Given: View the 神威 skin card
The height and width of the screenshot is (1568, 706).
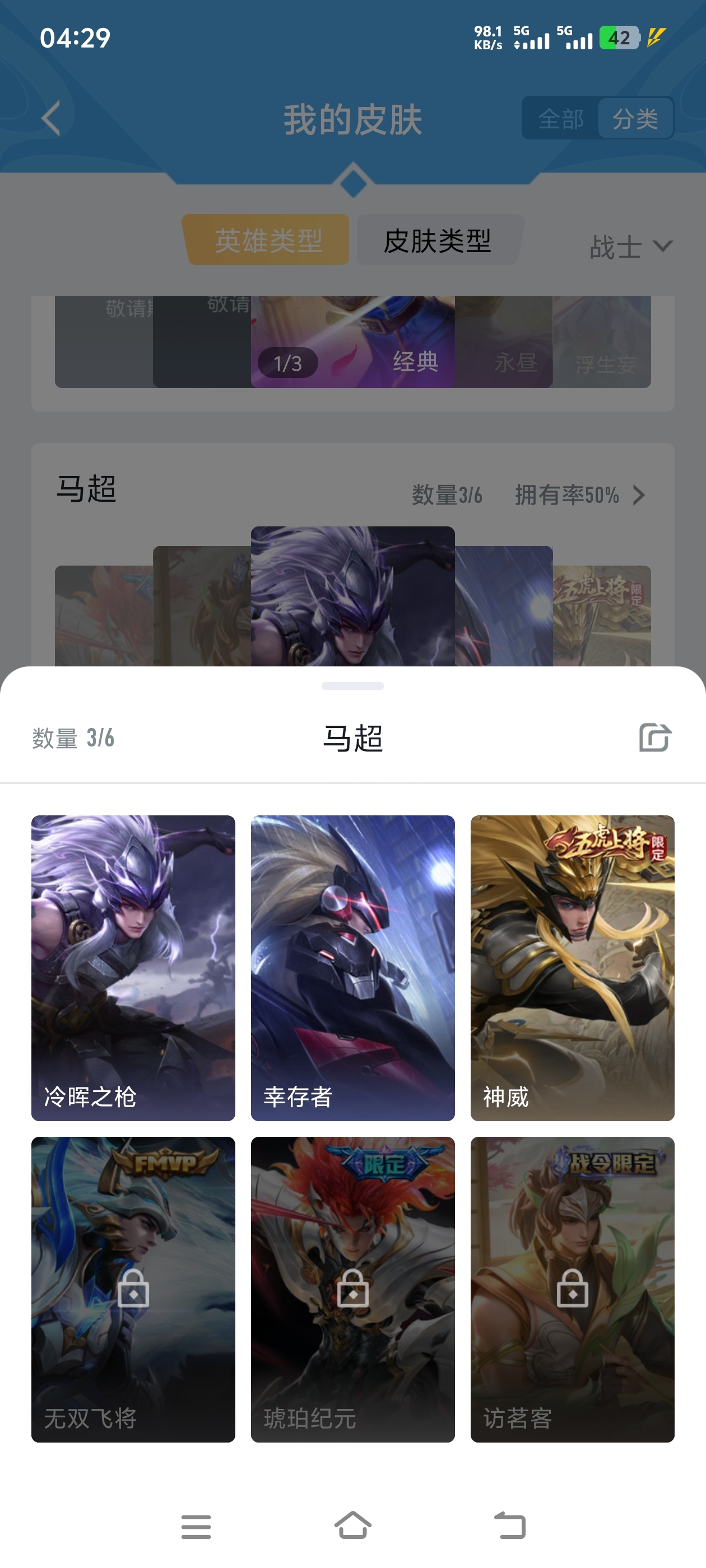Looking at the screenshot, I should (x=572, y=967).
